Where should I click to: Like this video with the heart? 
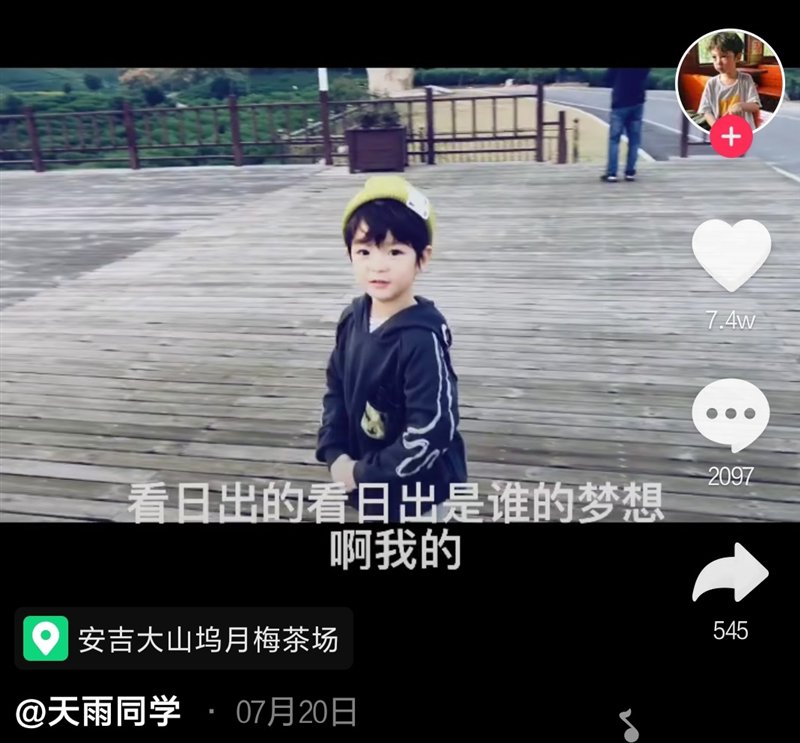tap(731, 257)
